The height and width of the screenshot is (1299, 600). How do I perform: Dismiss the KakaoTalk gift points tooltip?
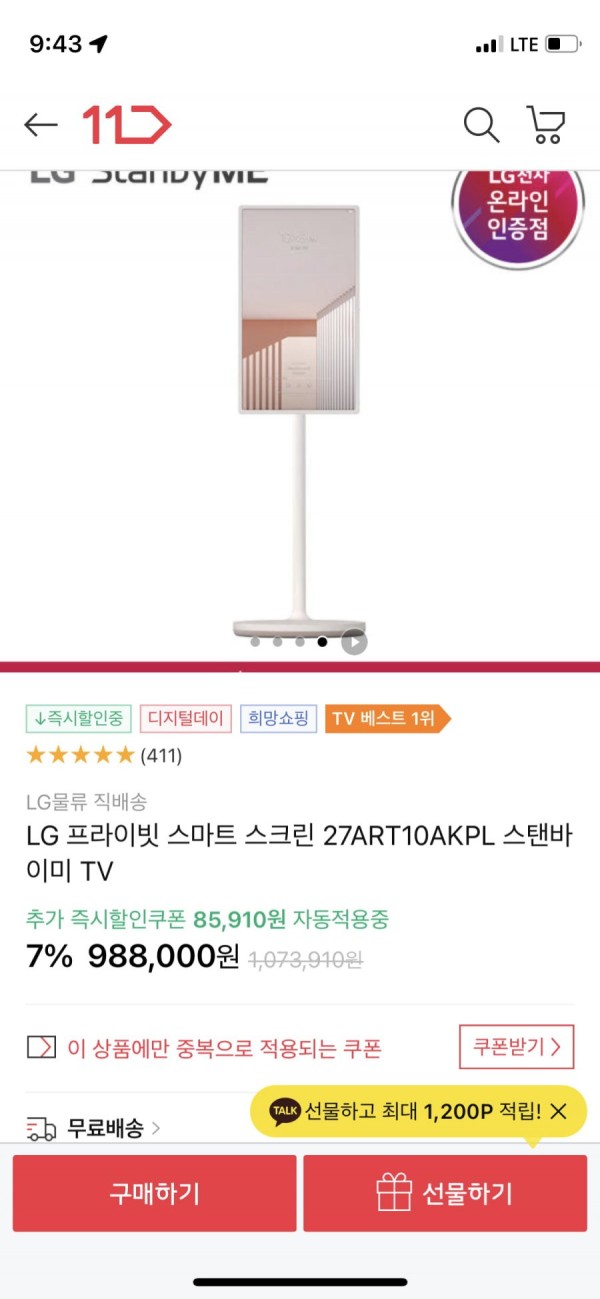(559, 1111)
